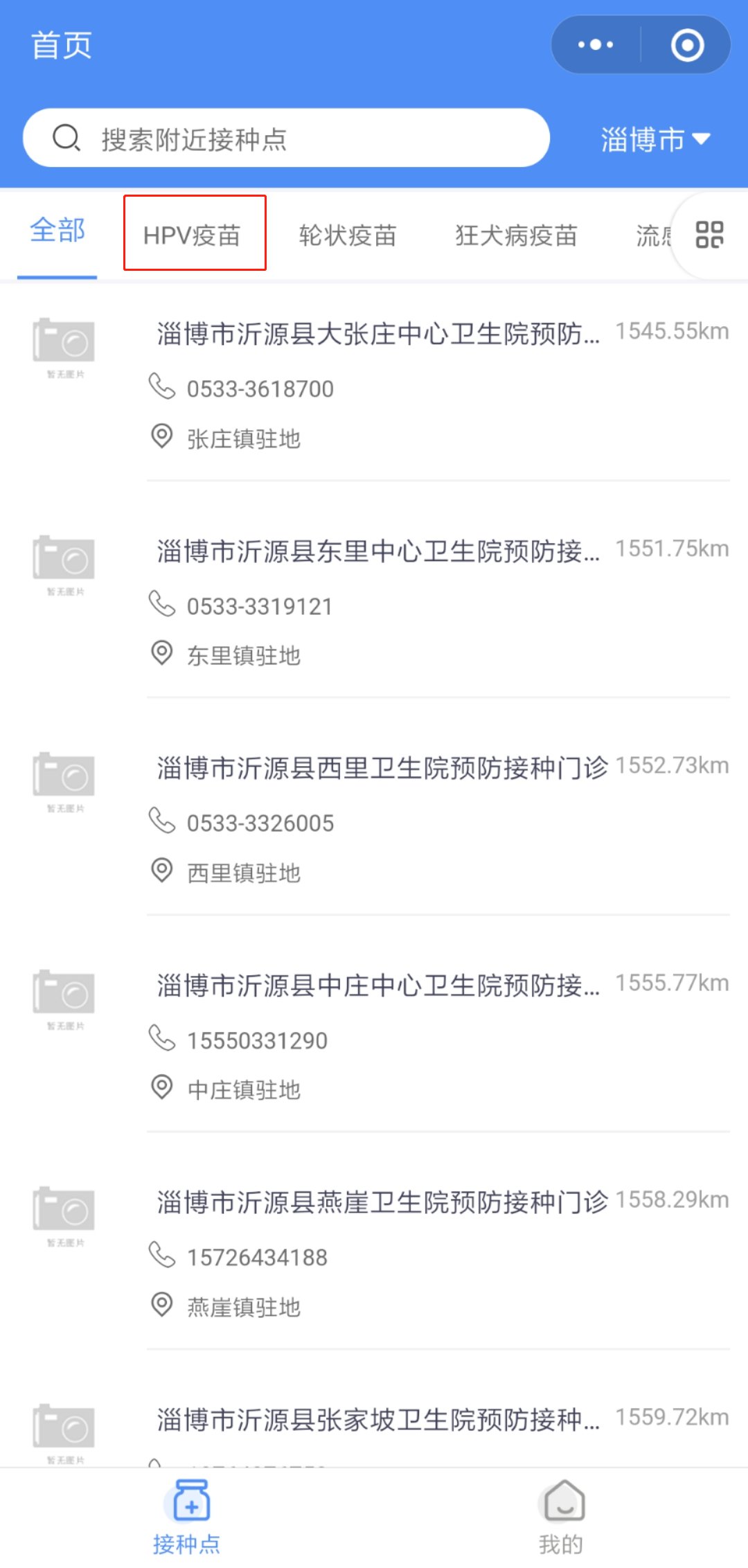Go to the 接种点 bottom tab
748x1568 pixels.
(x=186, y=1517)
